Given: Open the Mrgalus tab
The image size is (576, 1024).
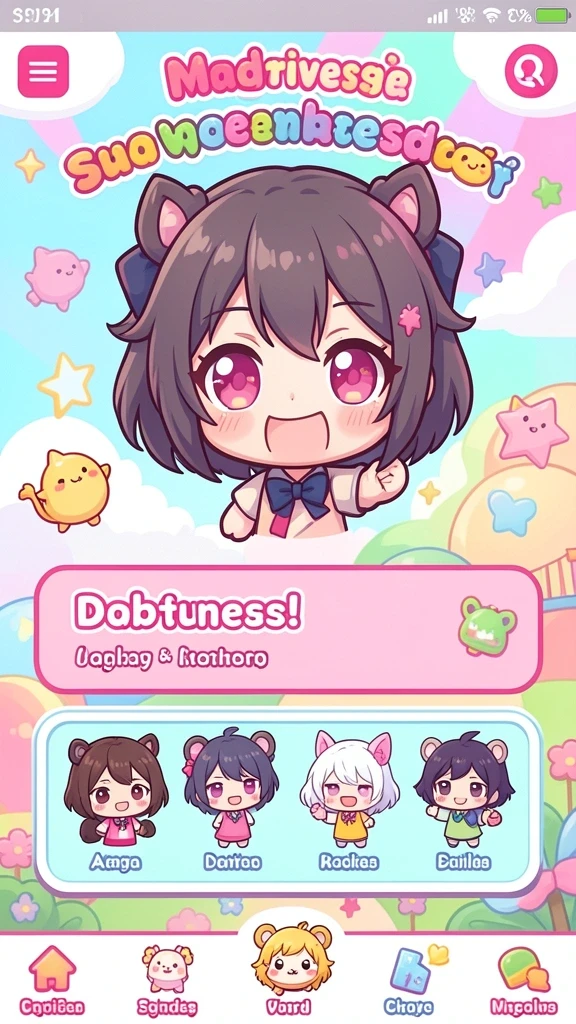Looking at the screenshot, I should point(524,980).
